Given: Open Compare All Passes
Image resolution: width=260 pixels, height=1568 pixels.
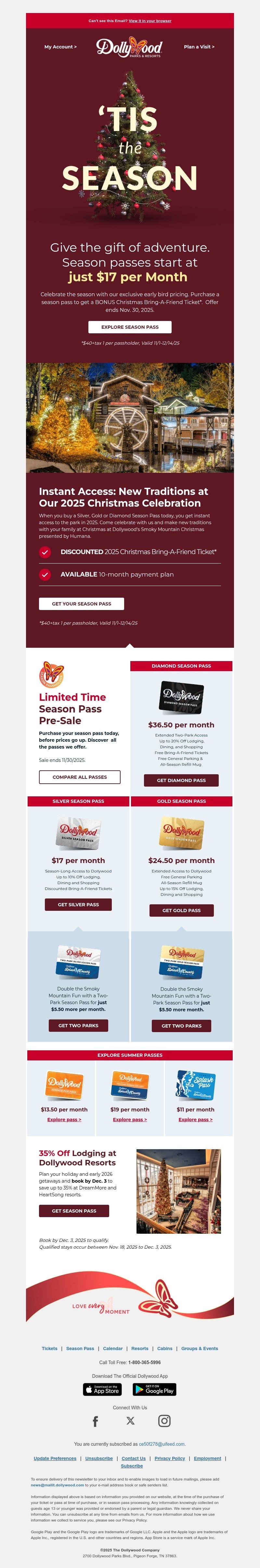Looking at the screenshot, I should coord(80,777).
